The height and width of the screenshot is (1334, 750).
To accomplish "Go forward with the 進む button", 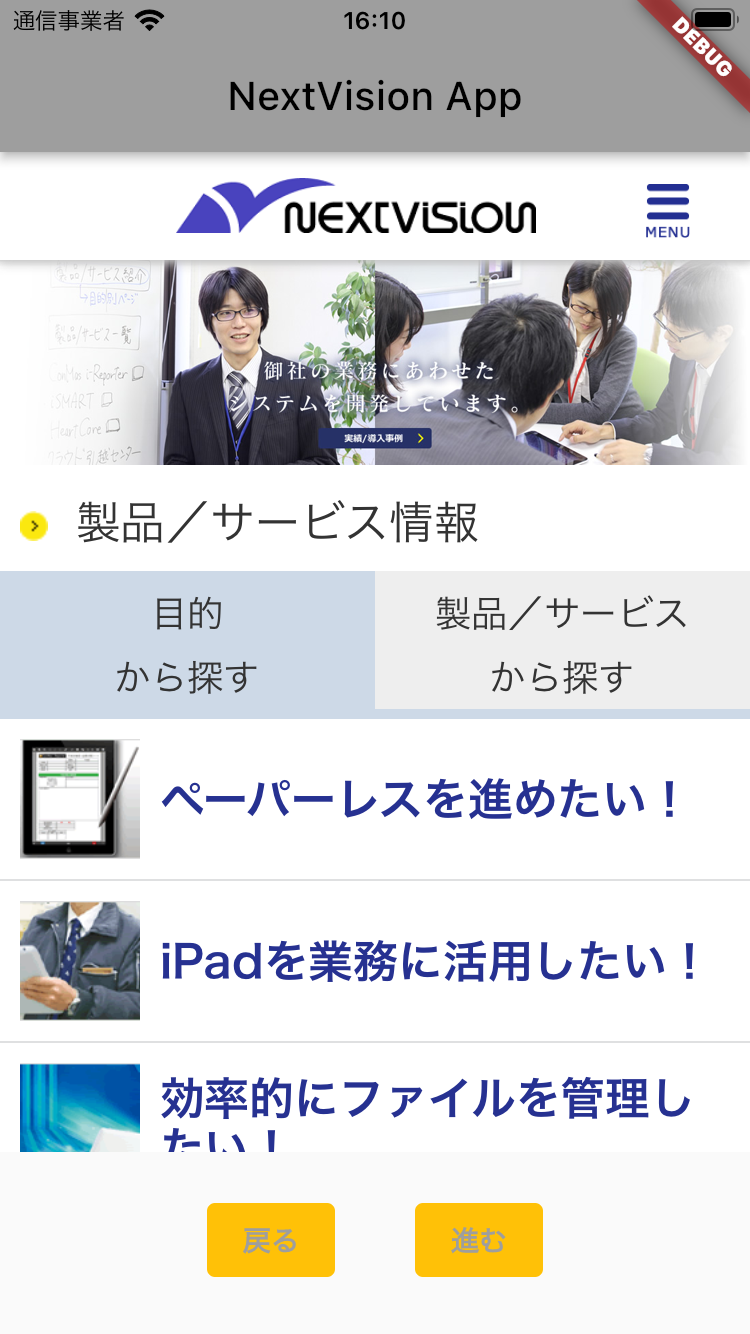I will (x=479, y=1240).
